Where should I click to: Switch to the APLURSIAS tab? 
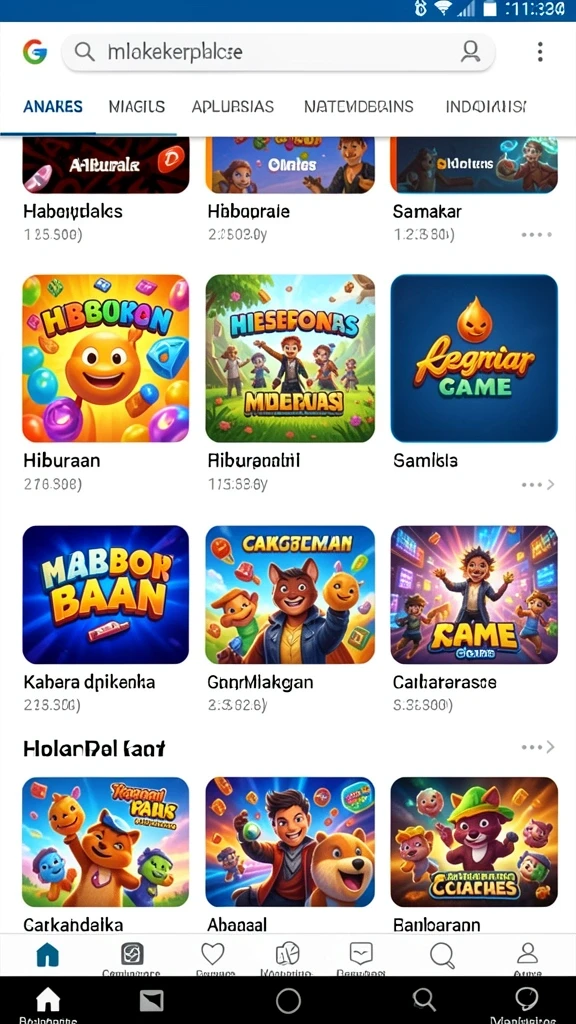[232, 106]
